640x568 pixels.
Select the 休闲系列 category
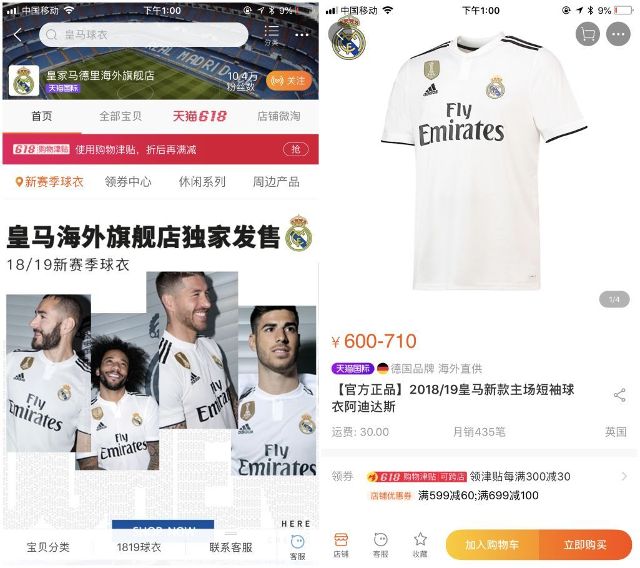tap(202, 182)
